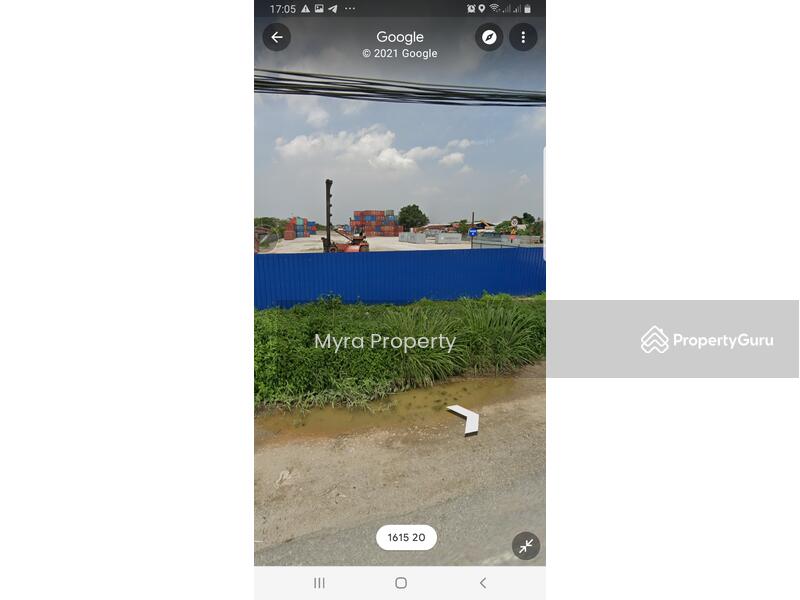The height and width of the screenshot is (600, 800).
Task: Collapse the Street View with the arrows icon
Action: tap(526, 546)
